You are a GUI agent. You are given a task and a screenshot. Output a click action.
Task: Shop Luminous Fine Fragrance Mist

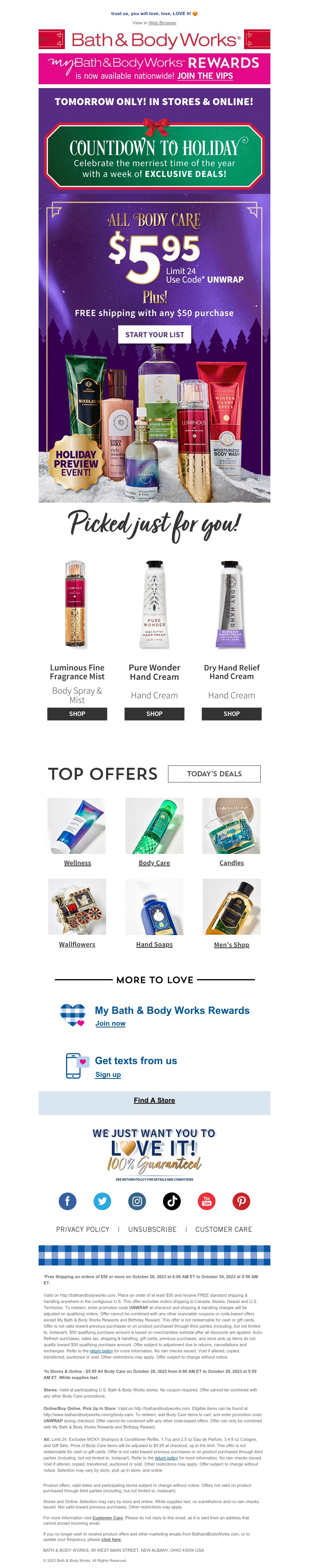point(77,713)
